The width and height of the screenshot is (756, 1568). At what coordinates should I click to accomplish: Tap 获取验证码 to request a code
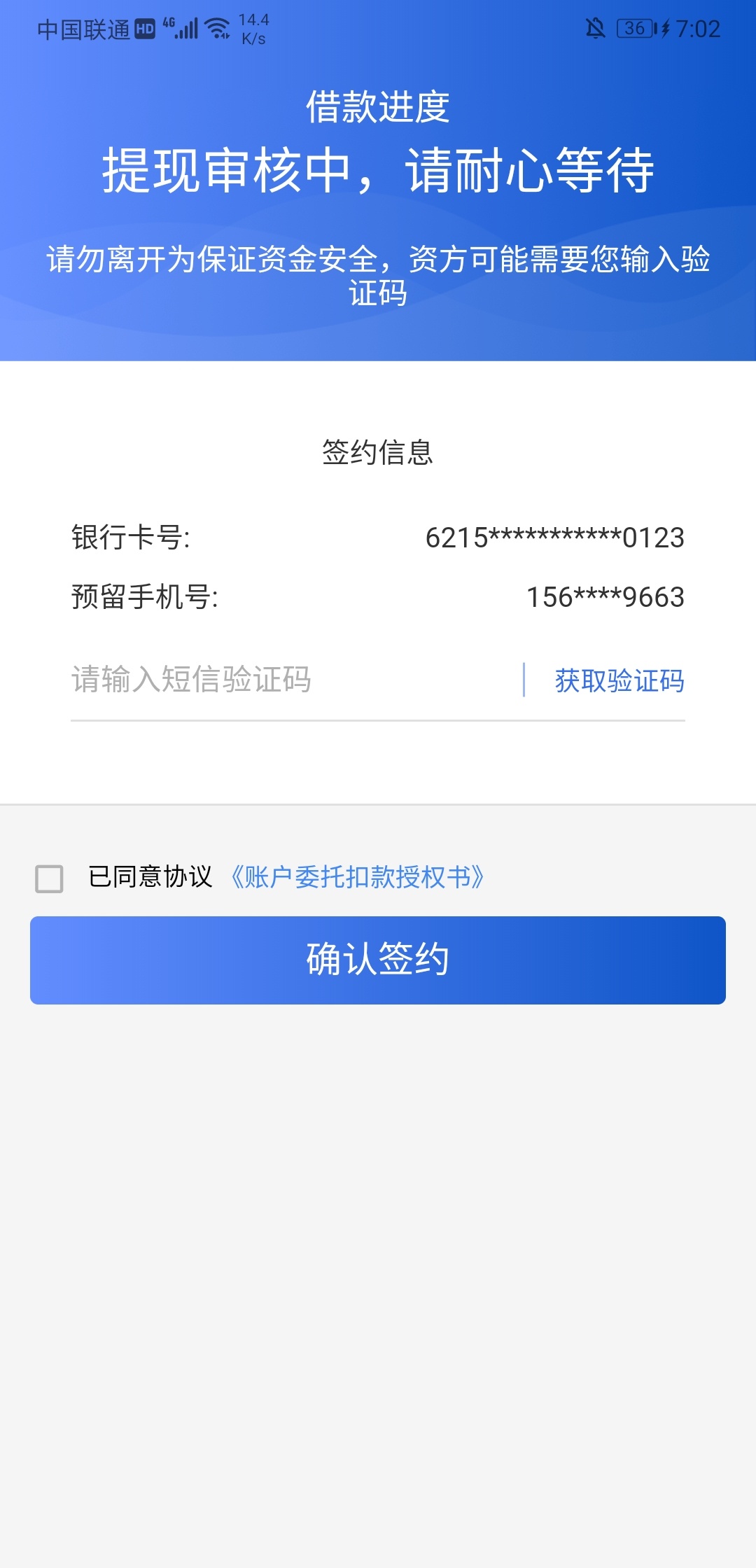click(x=619, y=680)
